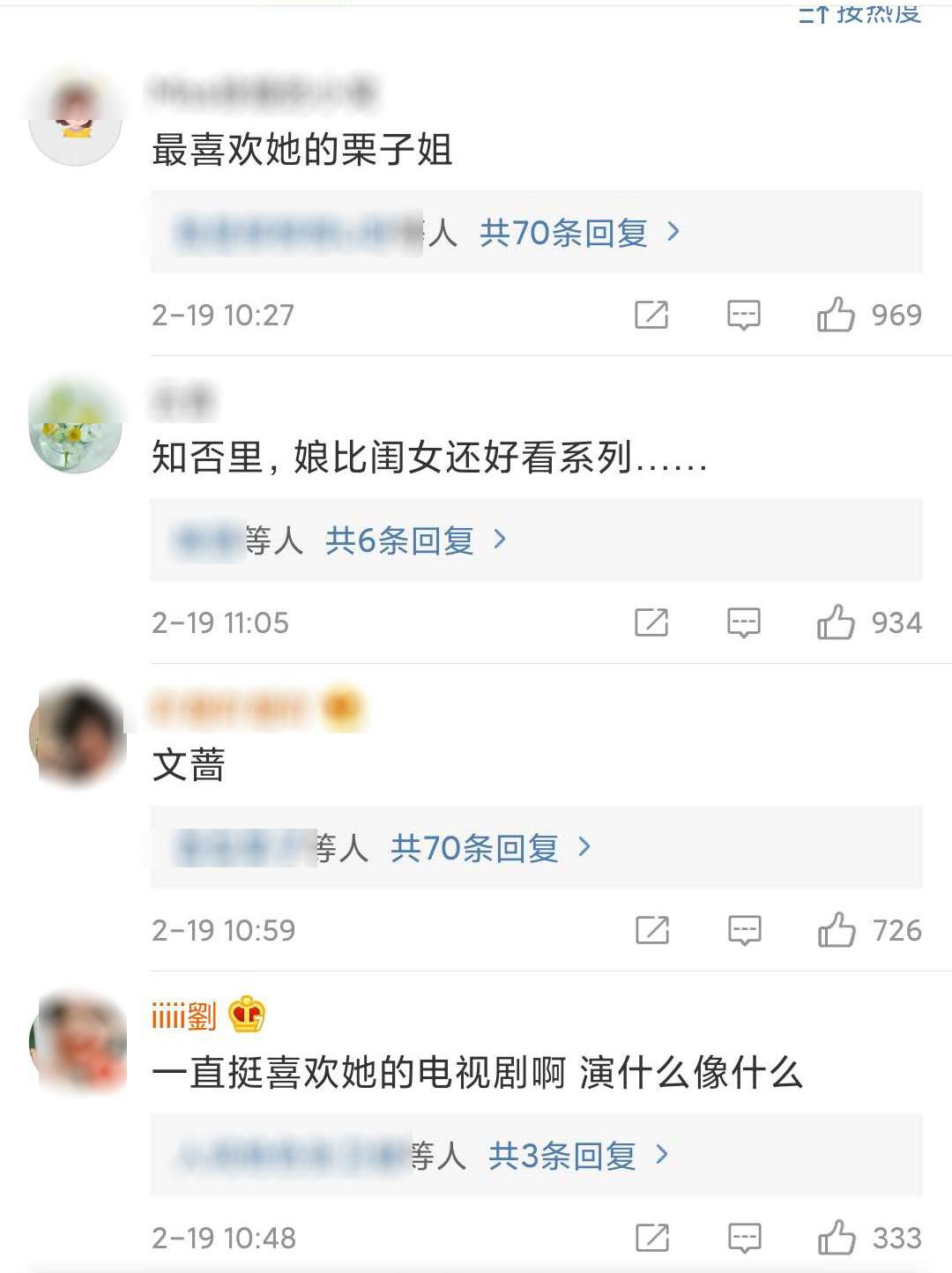Repost iiiii劉's comment
952x1273 pixels.
click(652, 1238)
